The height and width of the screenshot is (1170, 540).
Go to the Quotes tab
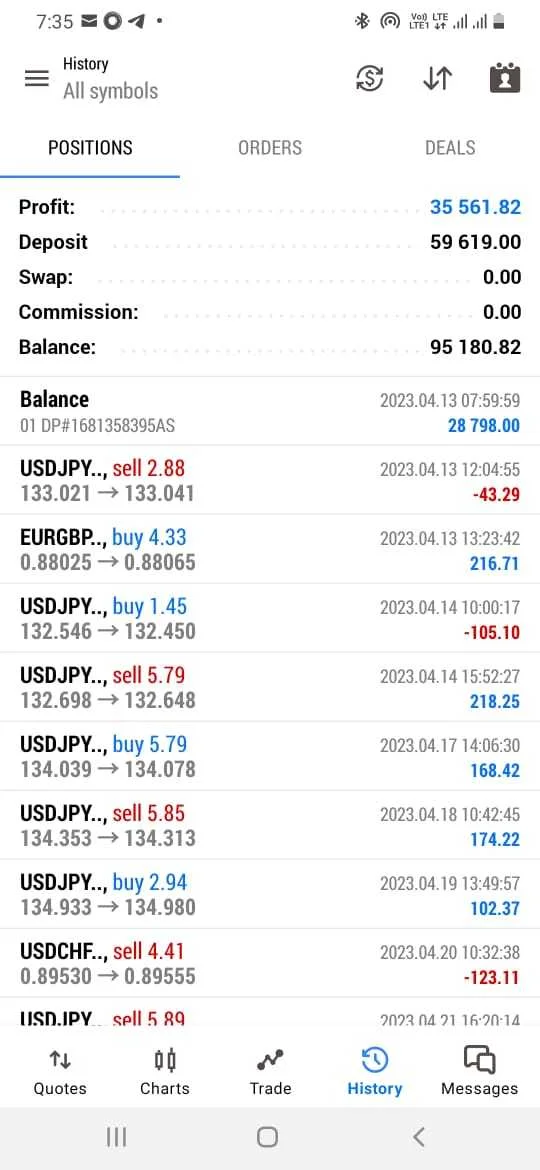coord(60,1072)
